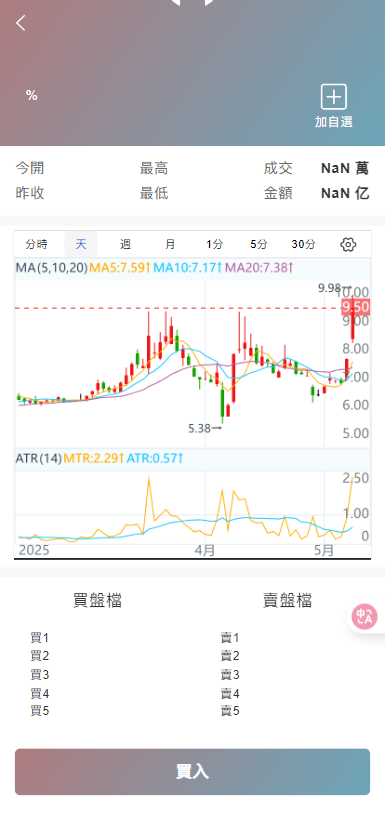This screenshot has width=385, height=833.
Task: Switch to the 週 weekly chart
Action: [125, 244]
